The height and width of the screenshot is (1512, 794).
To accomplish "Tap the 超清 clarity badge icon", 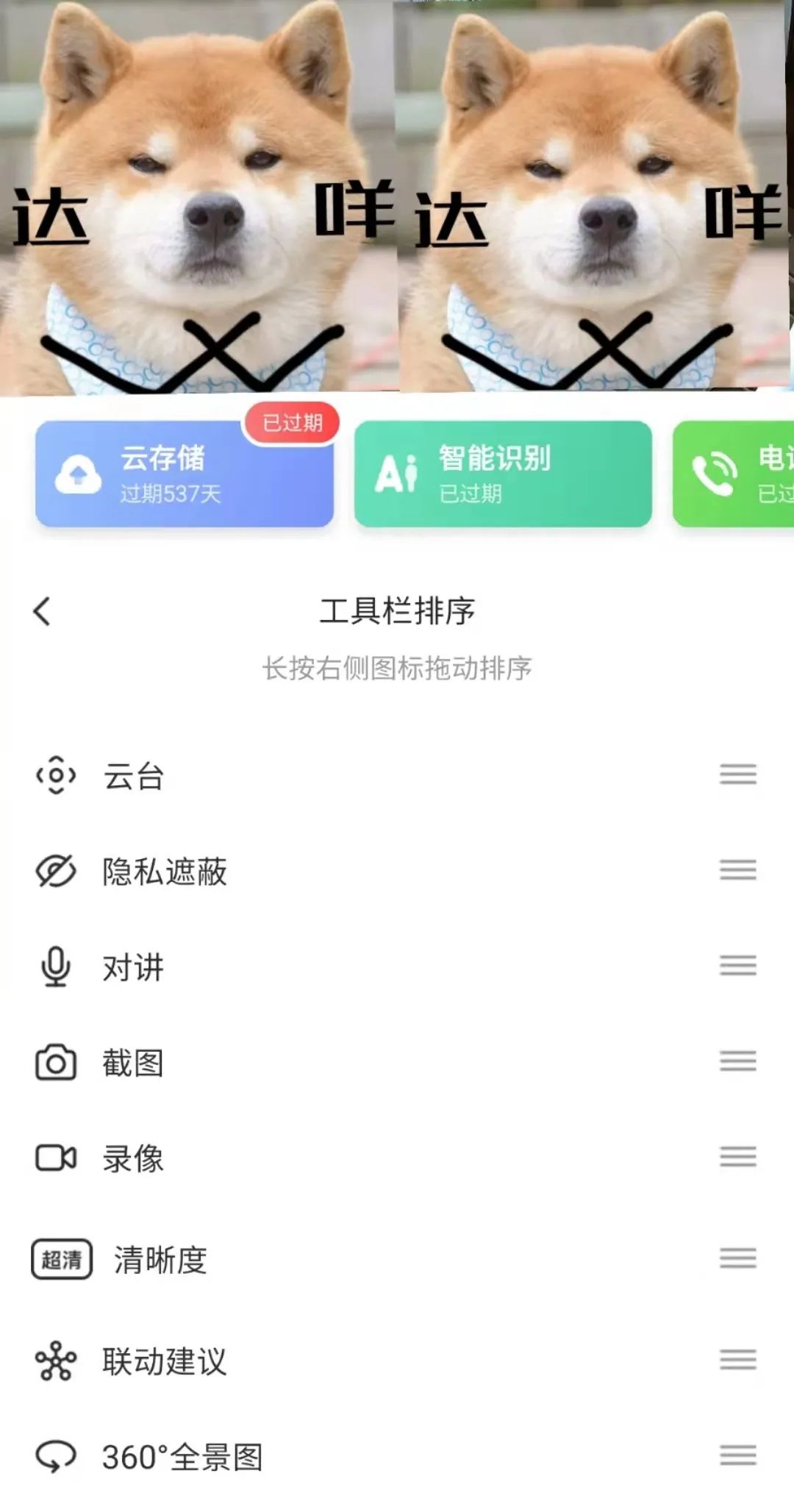I will [x=62, y=1258].
